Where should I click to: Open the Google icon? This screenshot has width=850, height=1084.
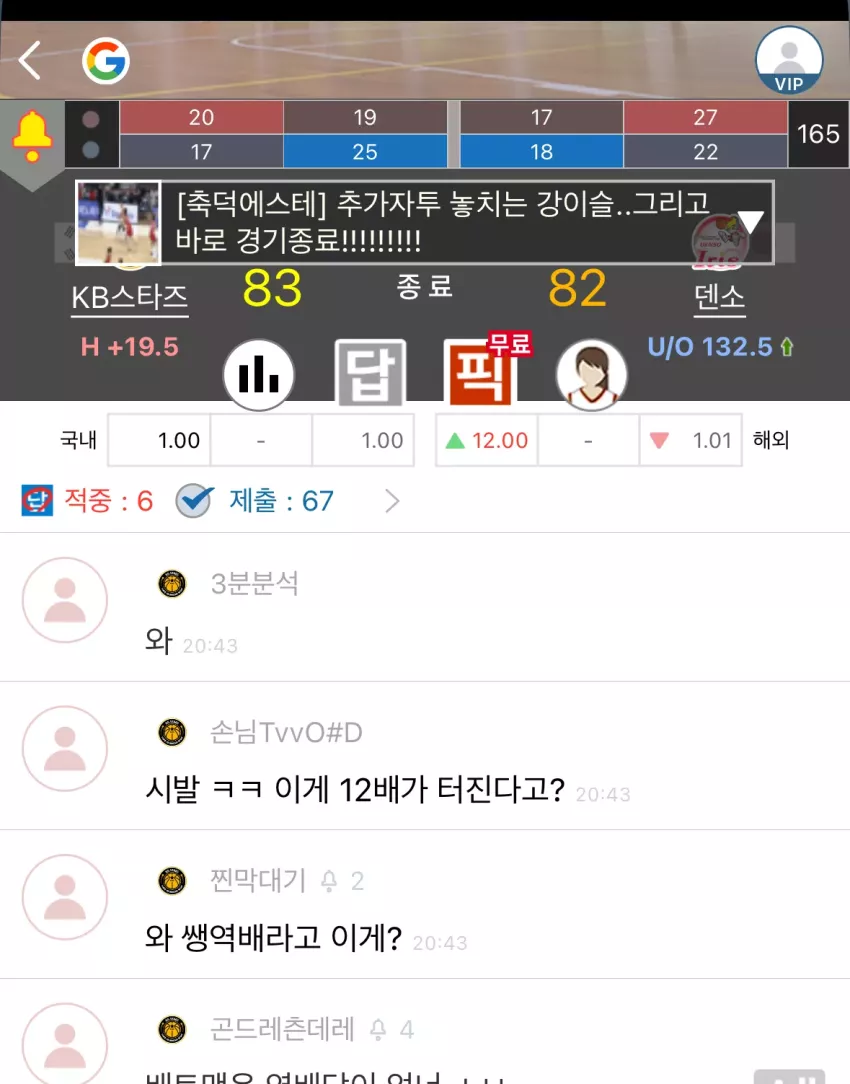pos(106,61)
